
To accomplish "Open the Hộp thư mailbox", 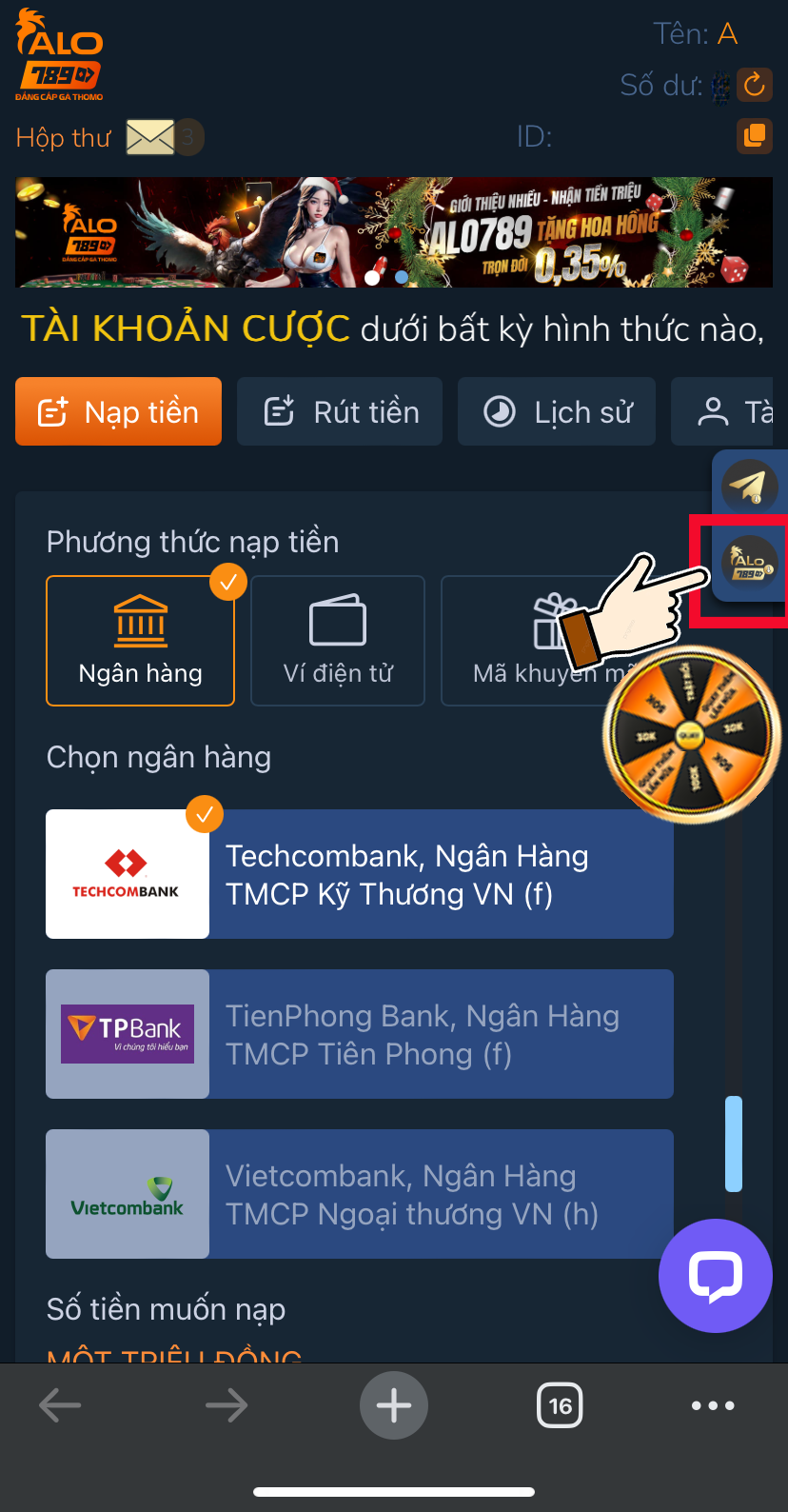I will 150,138.
